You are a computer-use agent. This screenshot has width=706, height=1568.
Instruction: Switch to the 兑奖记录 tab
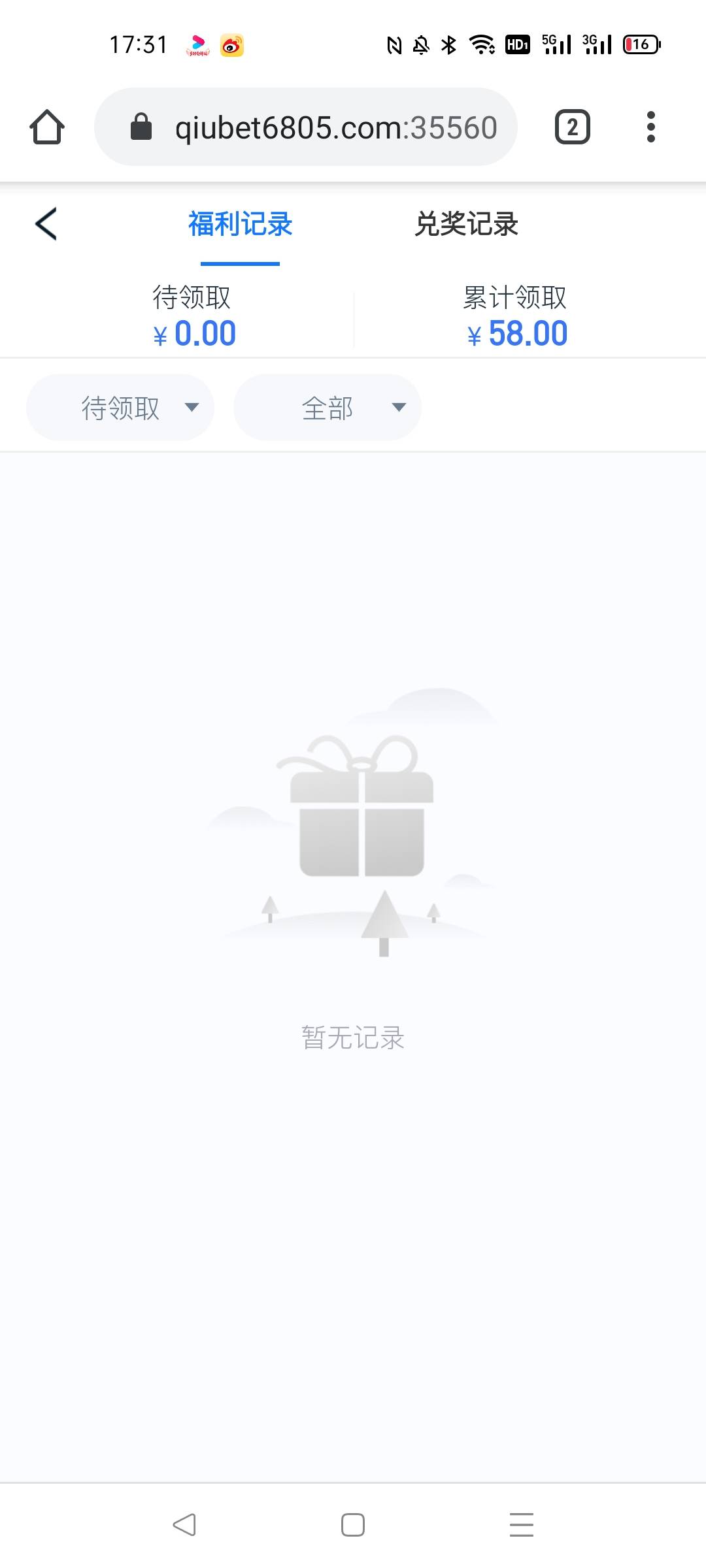(x=466, y=224)
